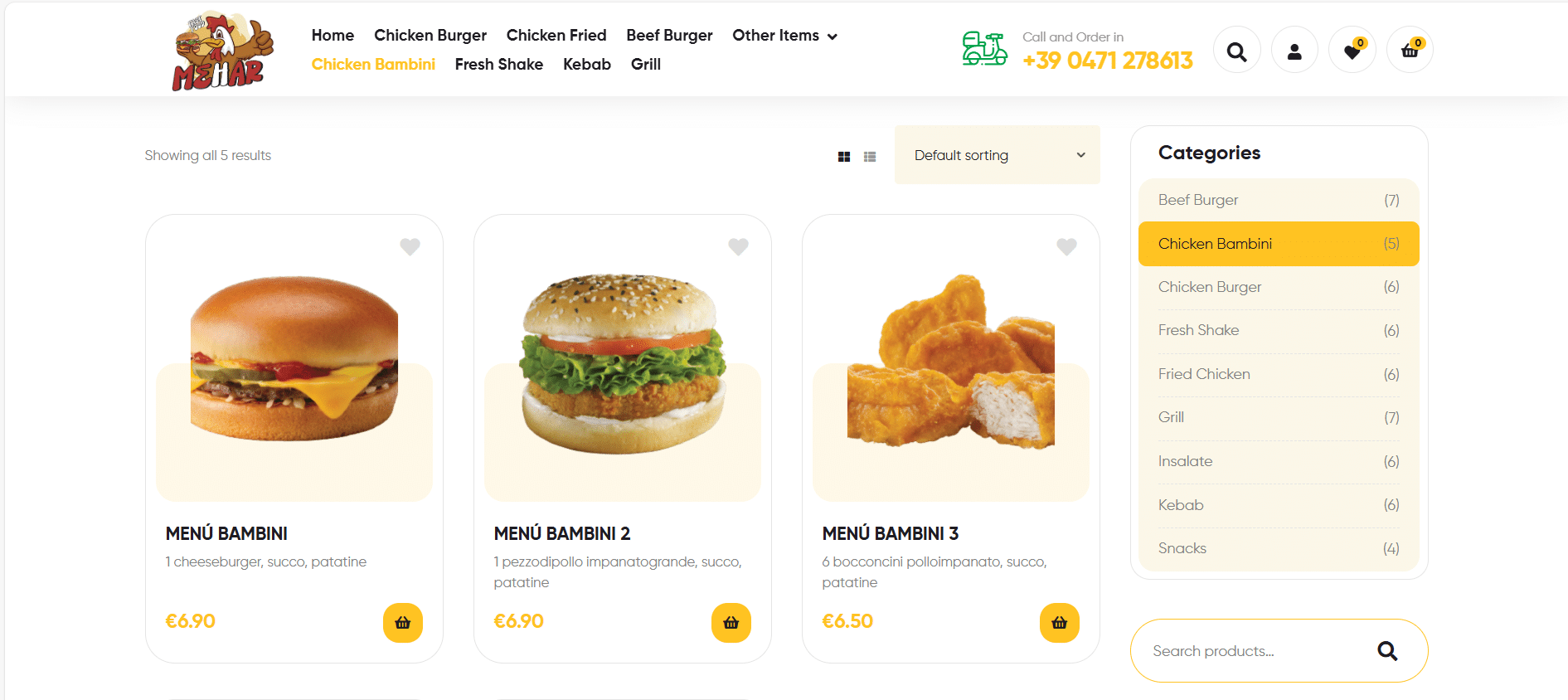Expand the Other Items menu
This screenshot has width=1568, height=700.
click(784, 36)
